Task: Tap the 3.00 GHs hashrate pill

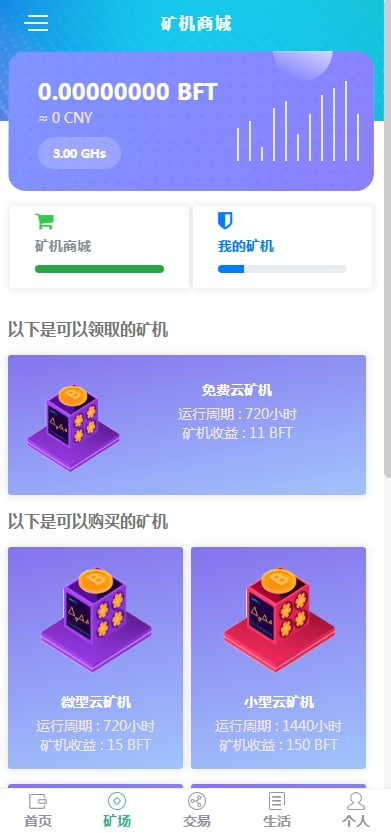Action: pyautogui.click(x=80, y=154)
